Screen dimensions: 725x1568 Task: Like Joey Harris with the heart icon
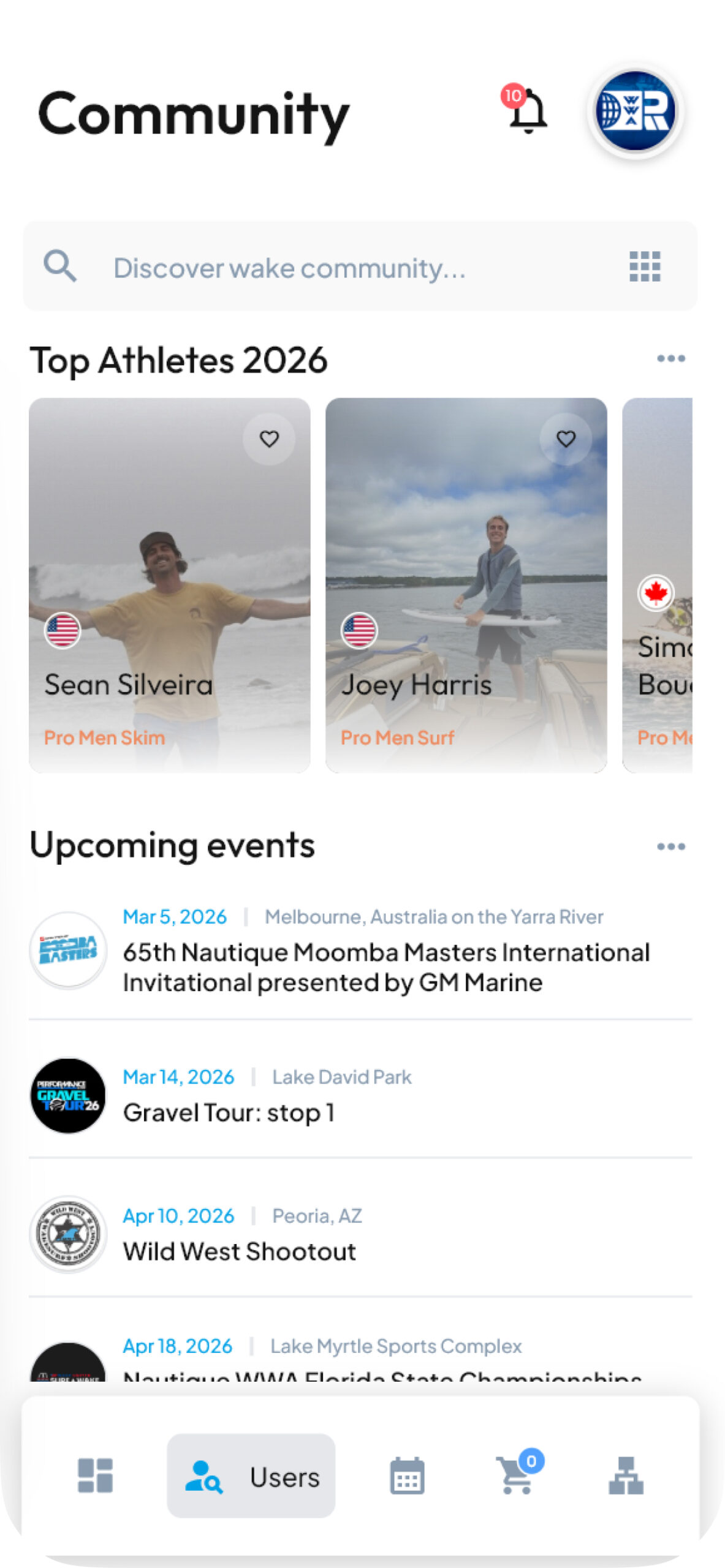(566, 439)
